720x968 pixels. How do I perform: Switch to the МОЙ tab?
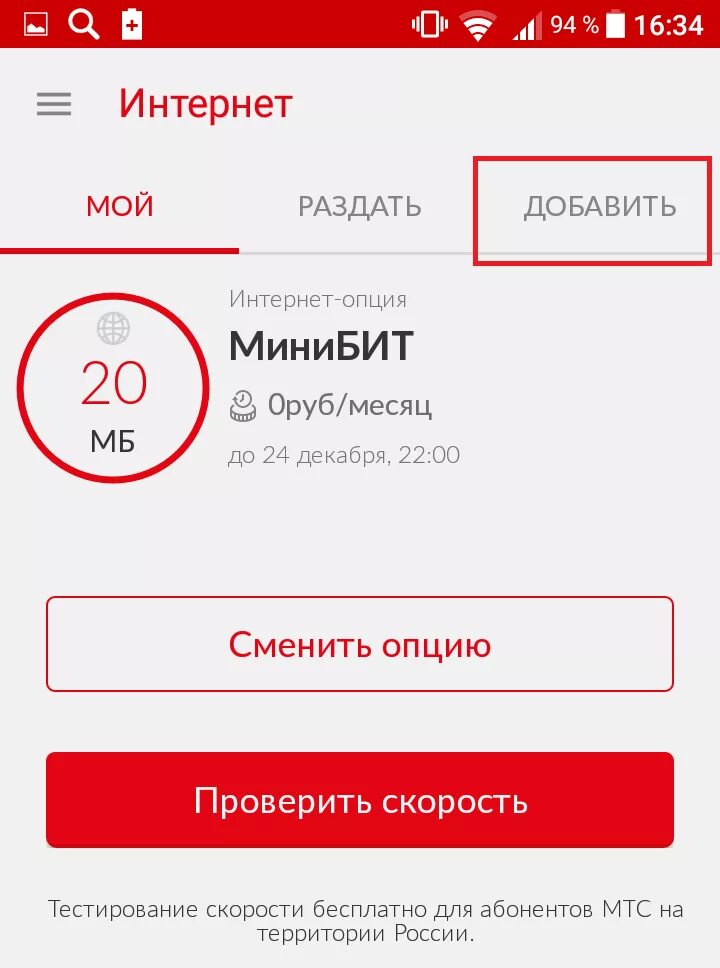click(x=120, y=207)
